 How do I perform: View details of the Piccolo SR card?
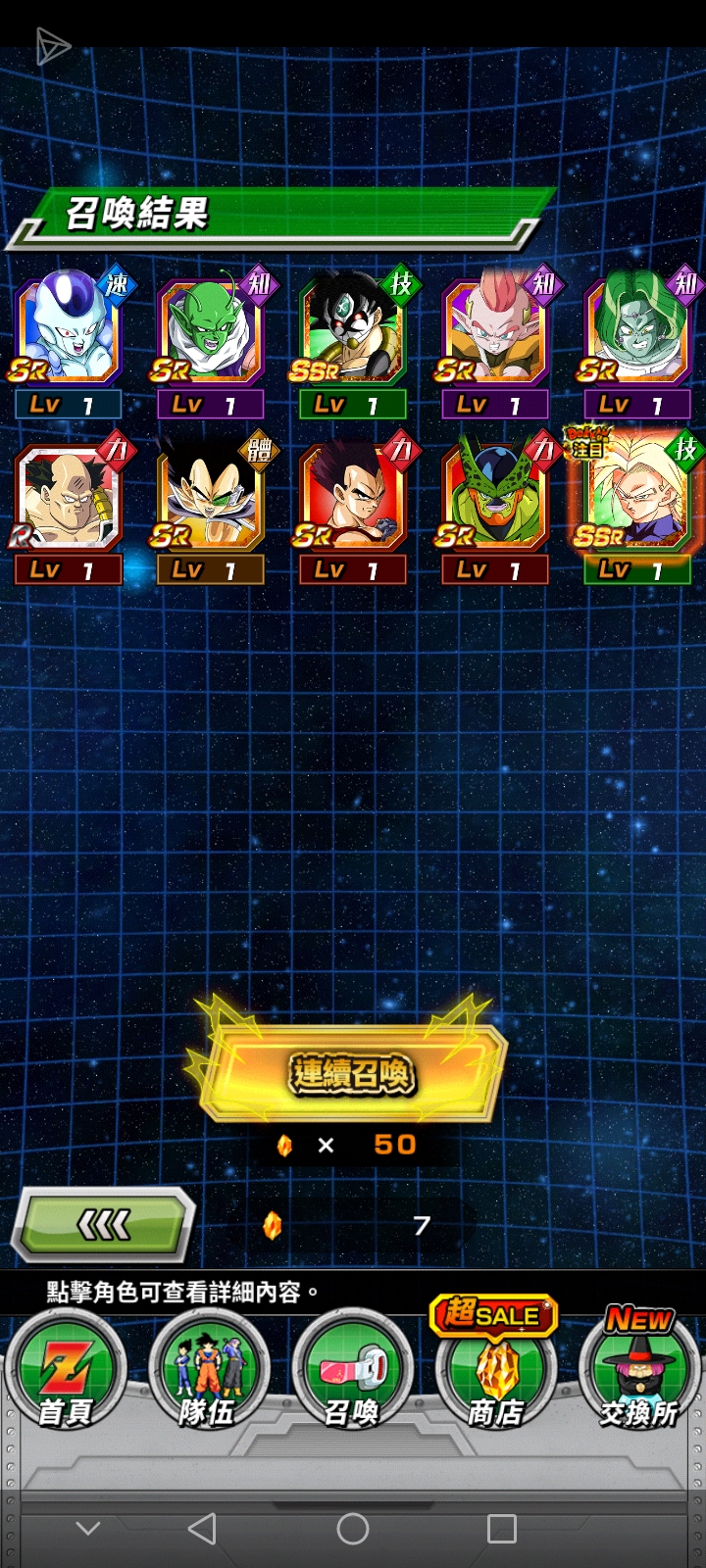pyautogui.click(x=210, y=330)
